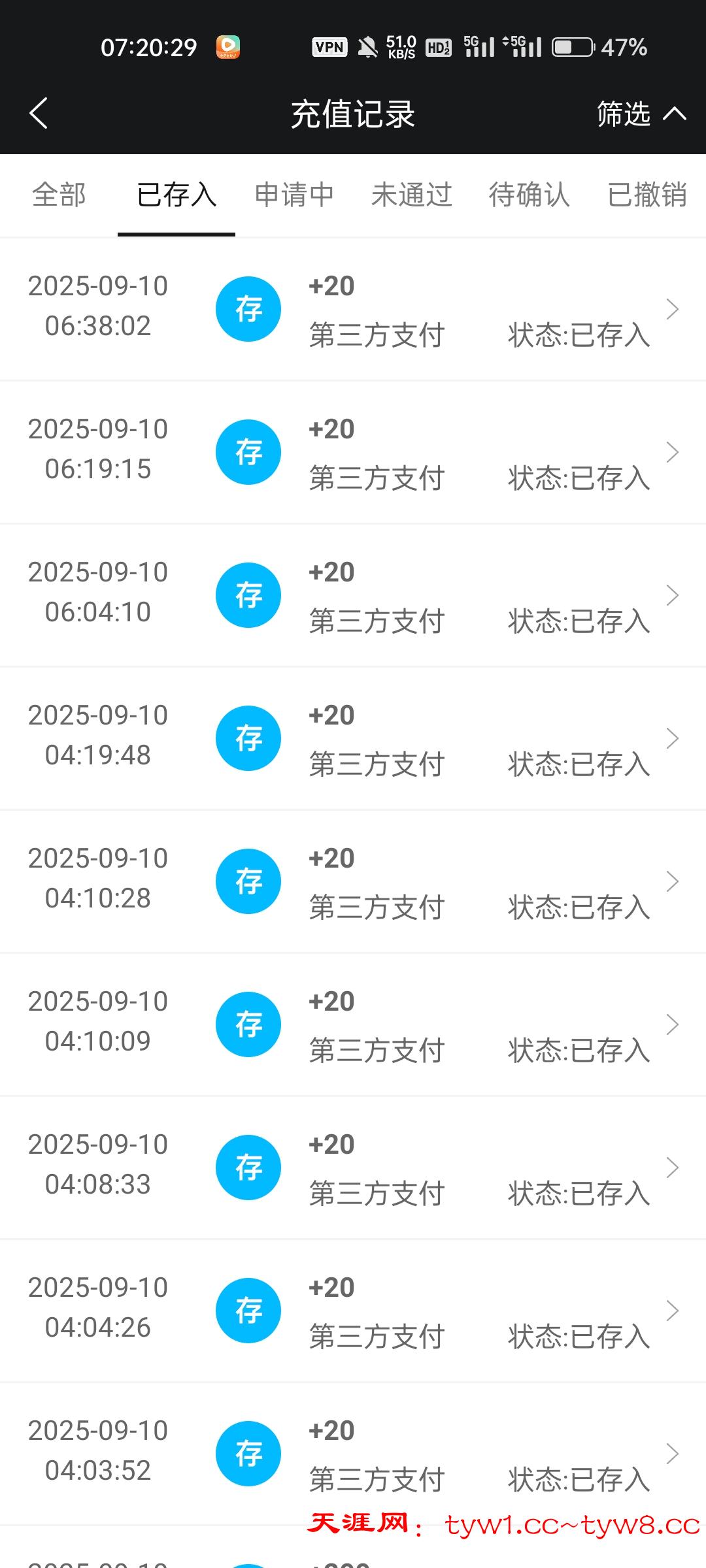The image size is (706, 1568).
Task: Expand the 04:10:28 record with its chevron
Action: [x=672, y=881]
